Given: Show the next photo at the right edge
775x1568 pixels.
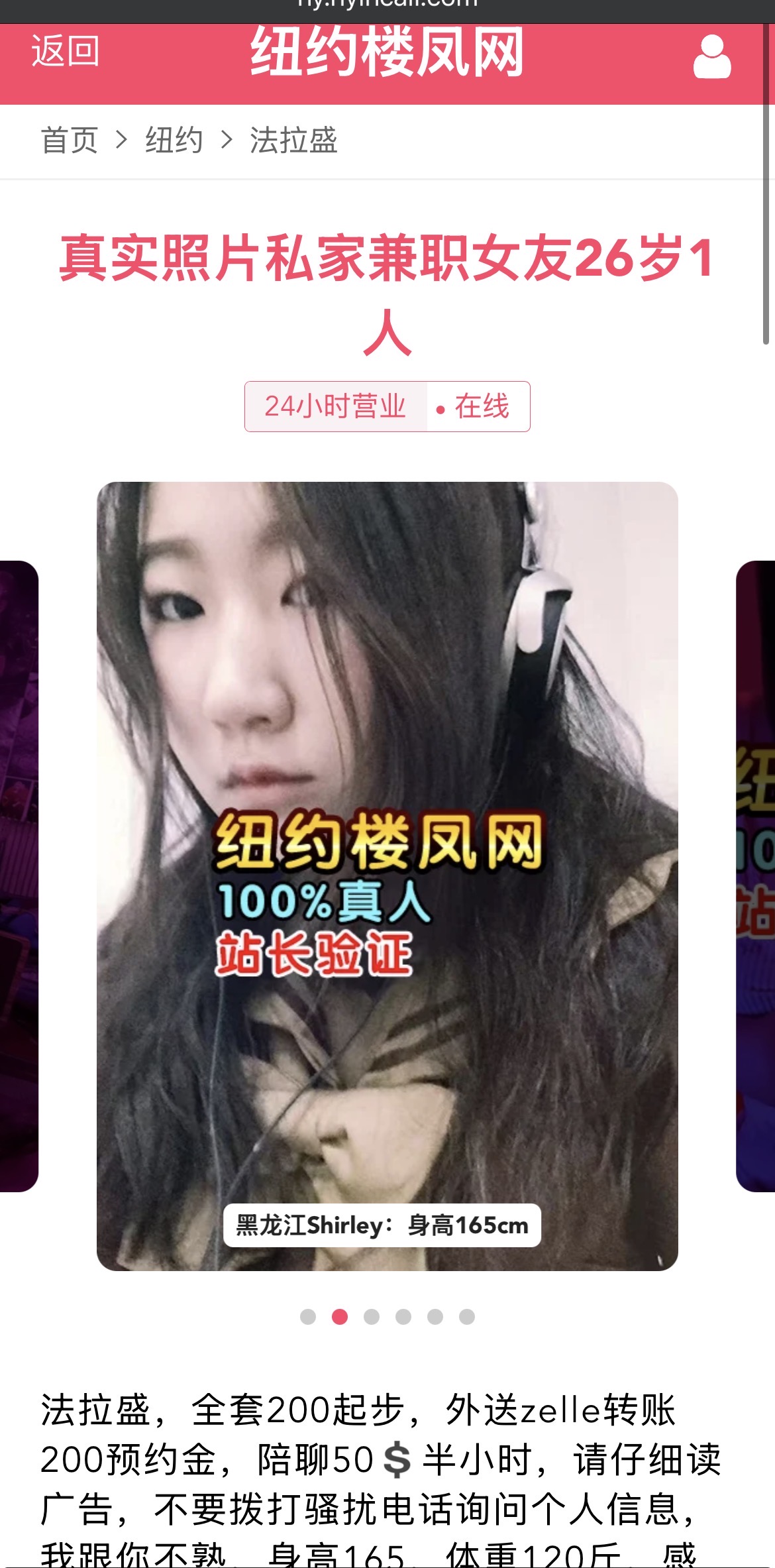Looking at the screenshot, I should point(756,875).
